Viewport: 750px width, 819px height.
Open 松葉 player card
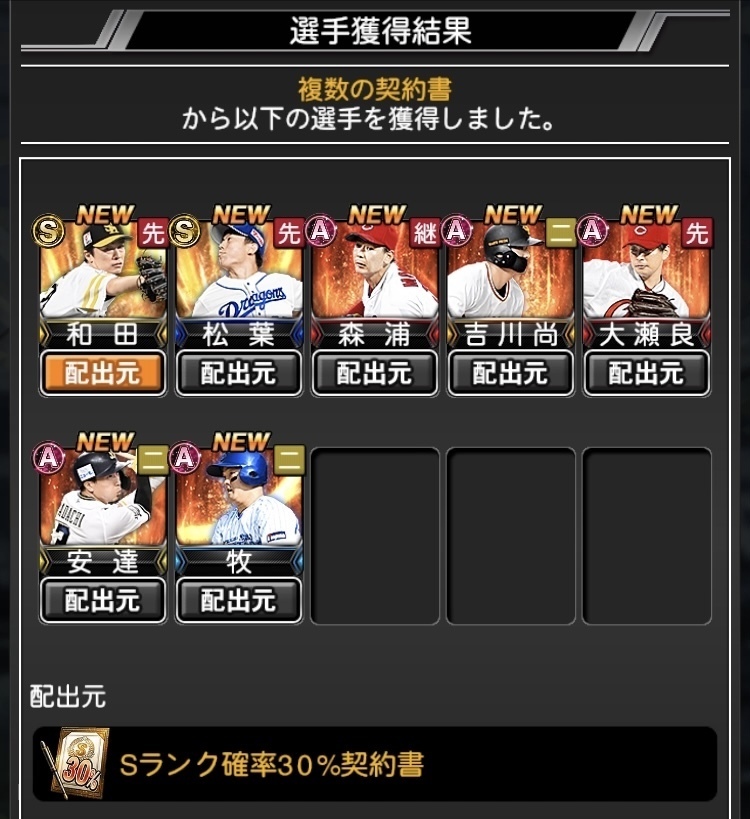tap(239, 275)
